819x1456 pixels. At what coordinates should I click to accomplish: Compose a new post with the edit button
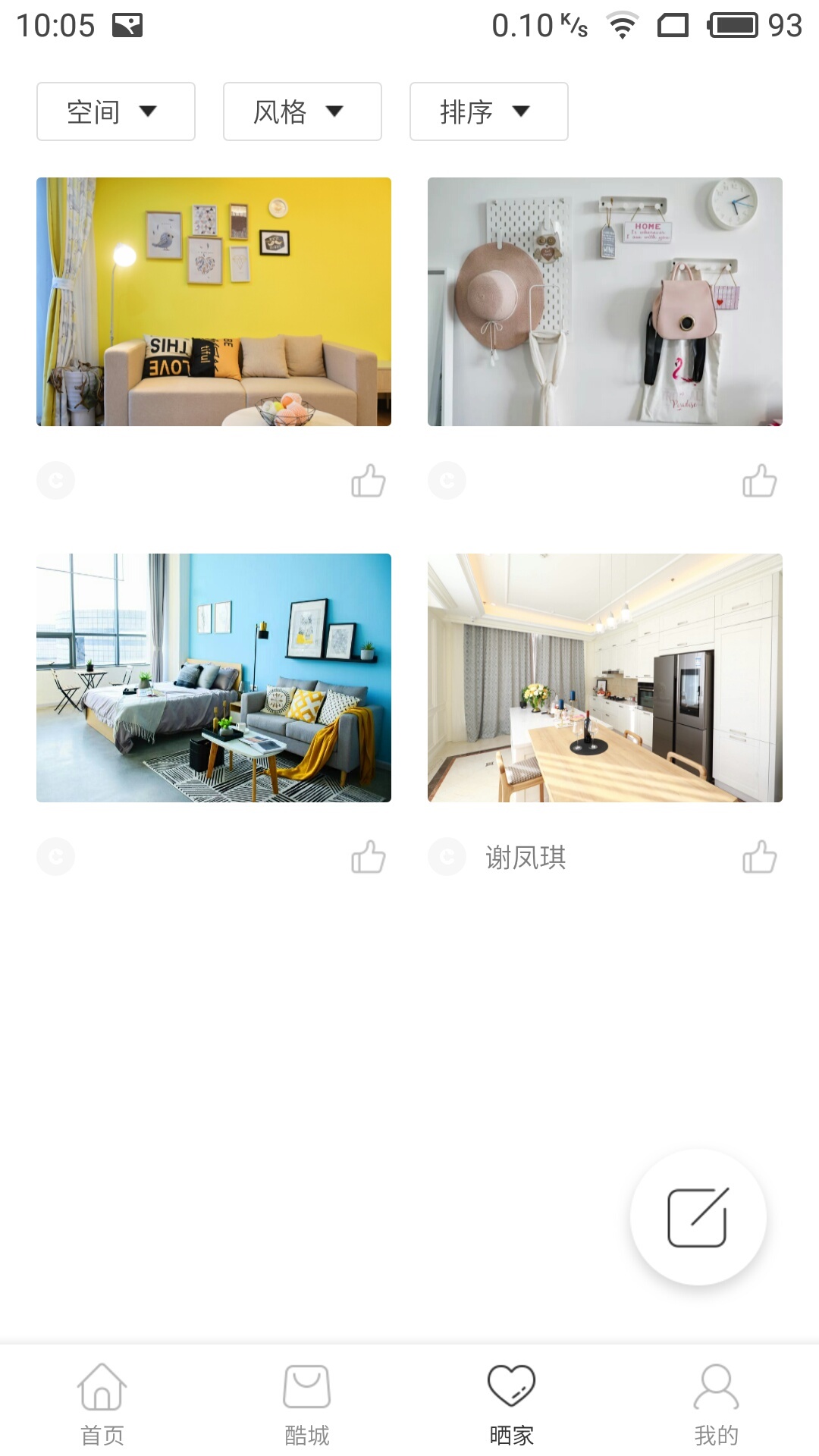(x=698, y=1216)
